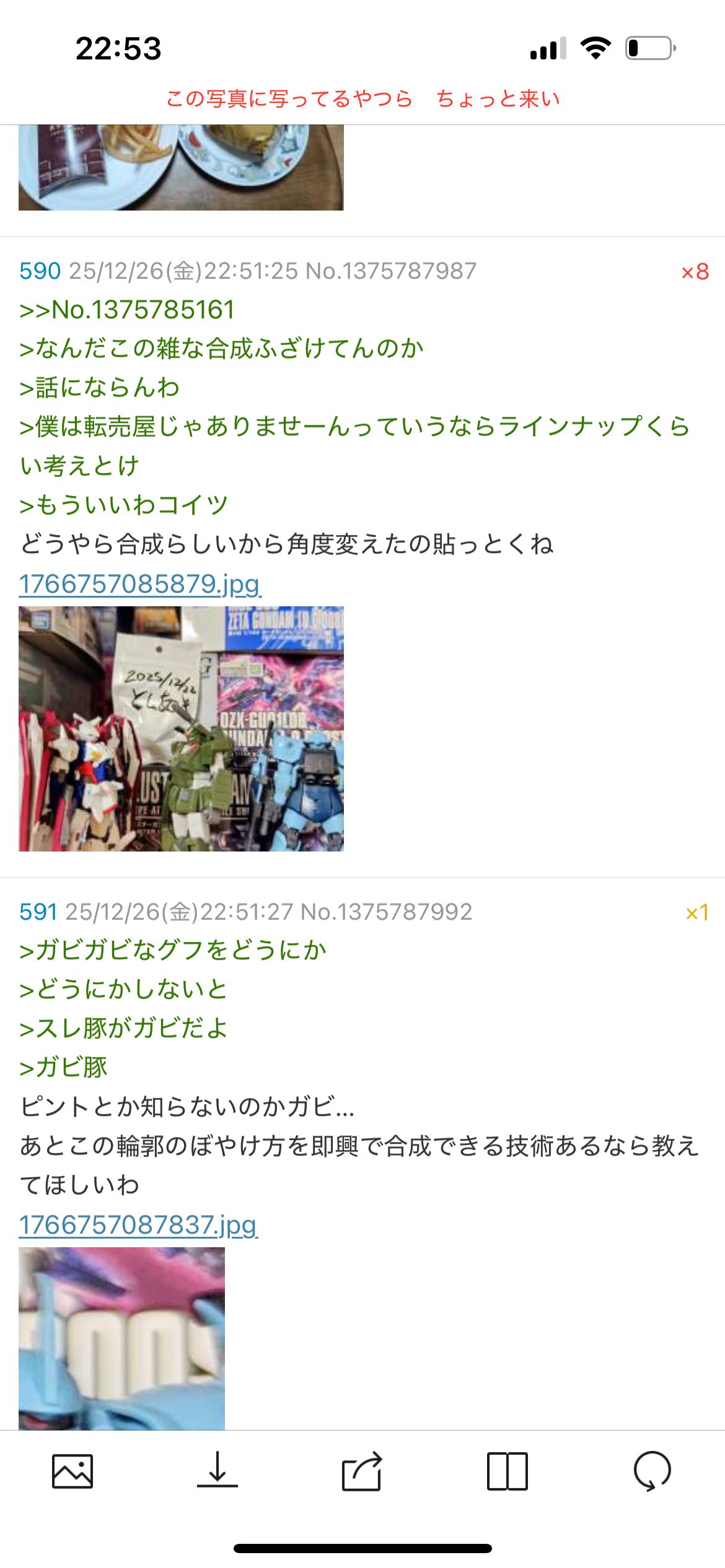Reload the thread with refresh icon
Screen dimensions: 725x1568
(x=652, y=1470)
